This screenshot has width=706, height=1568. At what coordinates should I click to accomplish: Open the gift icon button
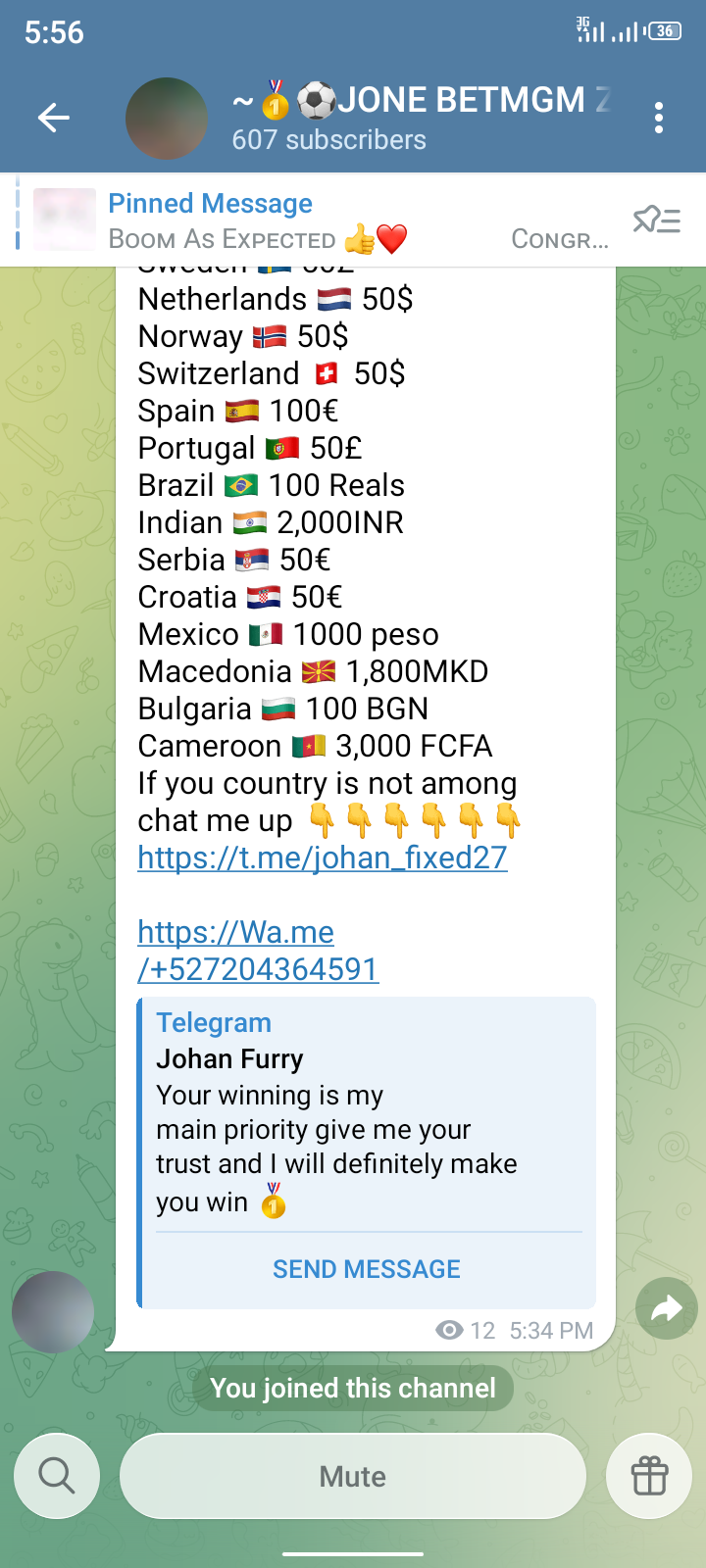click(x=649, y=1475)
